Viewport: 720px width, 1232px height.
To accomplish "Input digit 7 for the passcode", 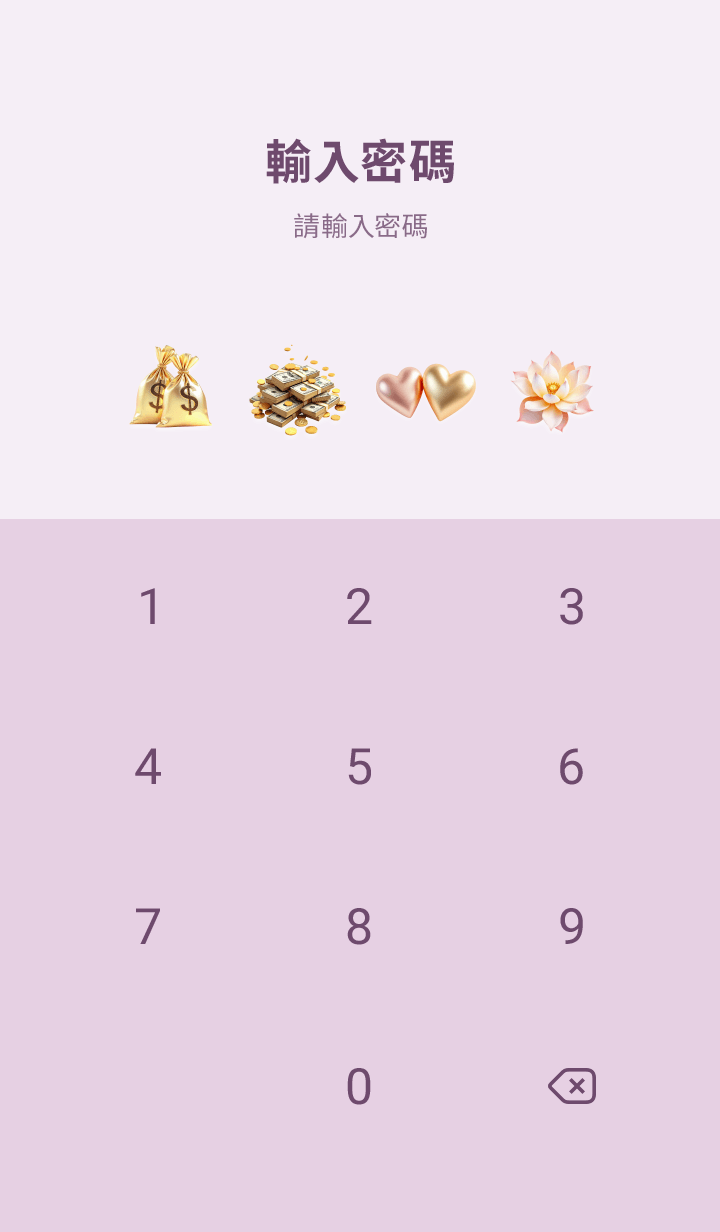I will pos(148,927).
